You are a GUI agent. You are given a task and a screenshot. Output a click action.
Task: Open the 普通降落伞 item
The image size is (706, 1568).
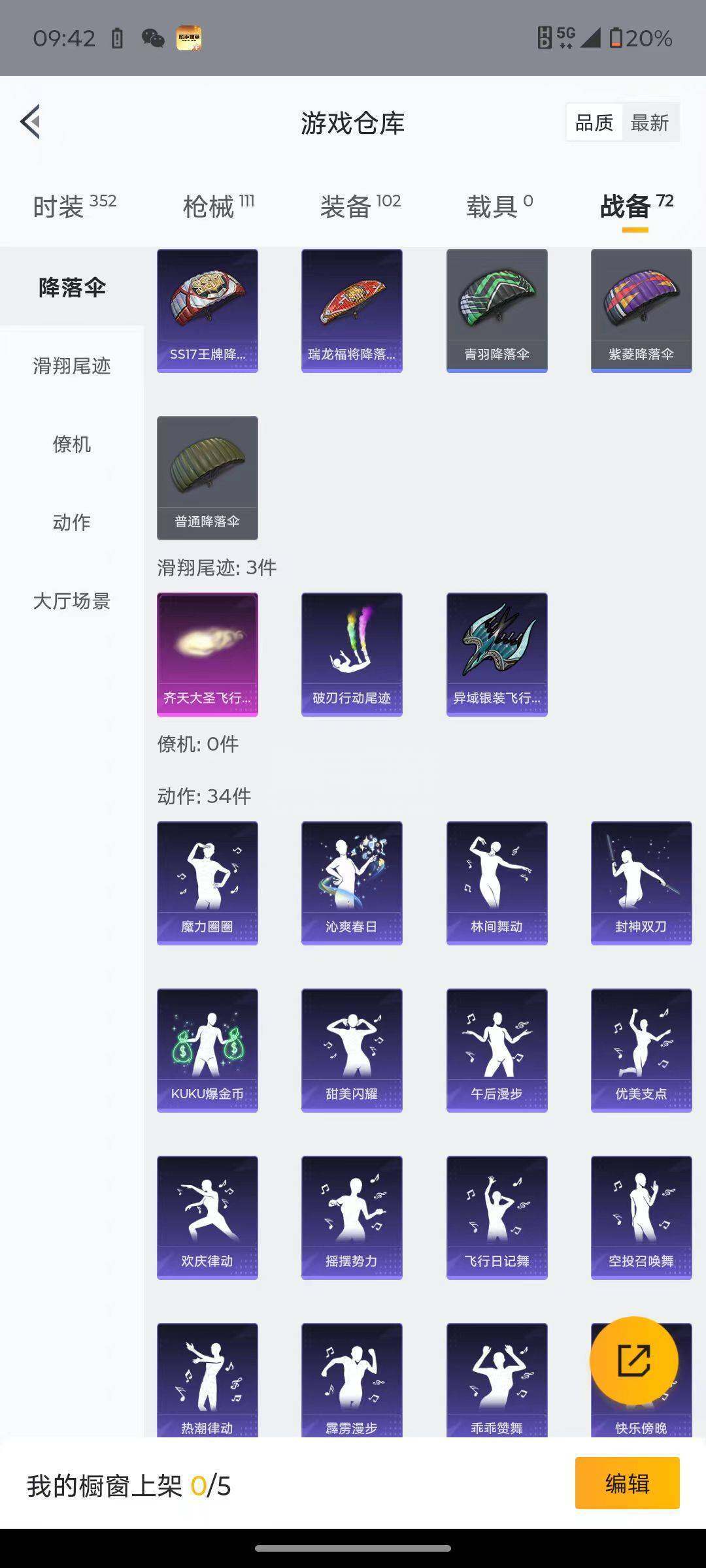click(x=207, y=478)
